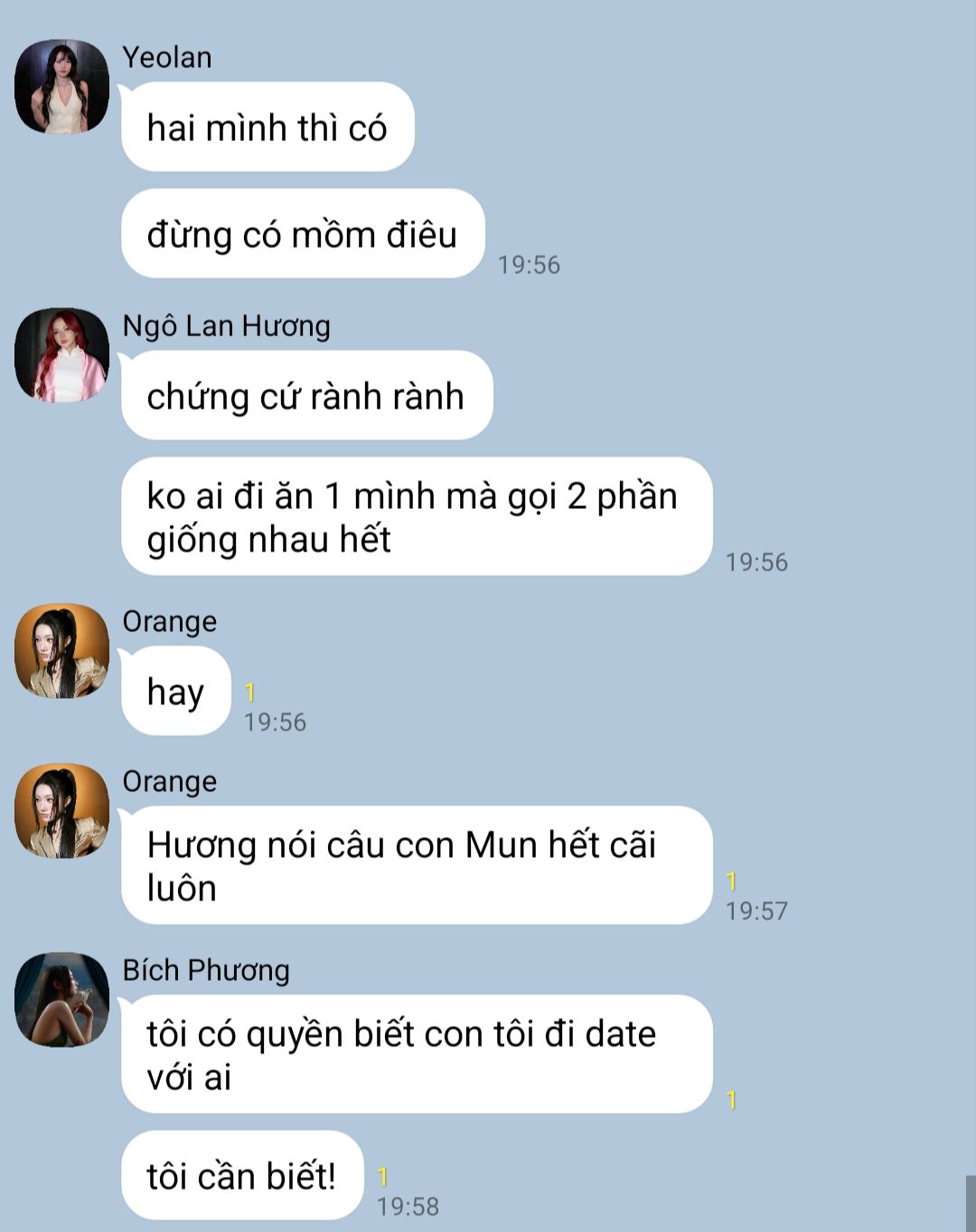Tap Orange's avatar beside the 'hay' message
This screenshot has height=1232, width=976.
[61, 651]
